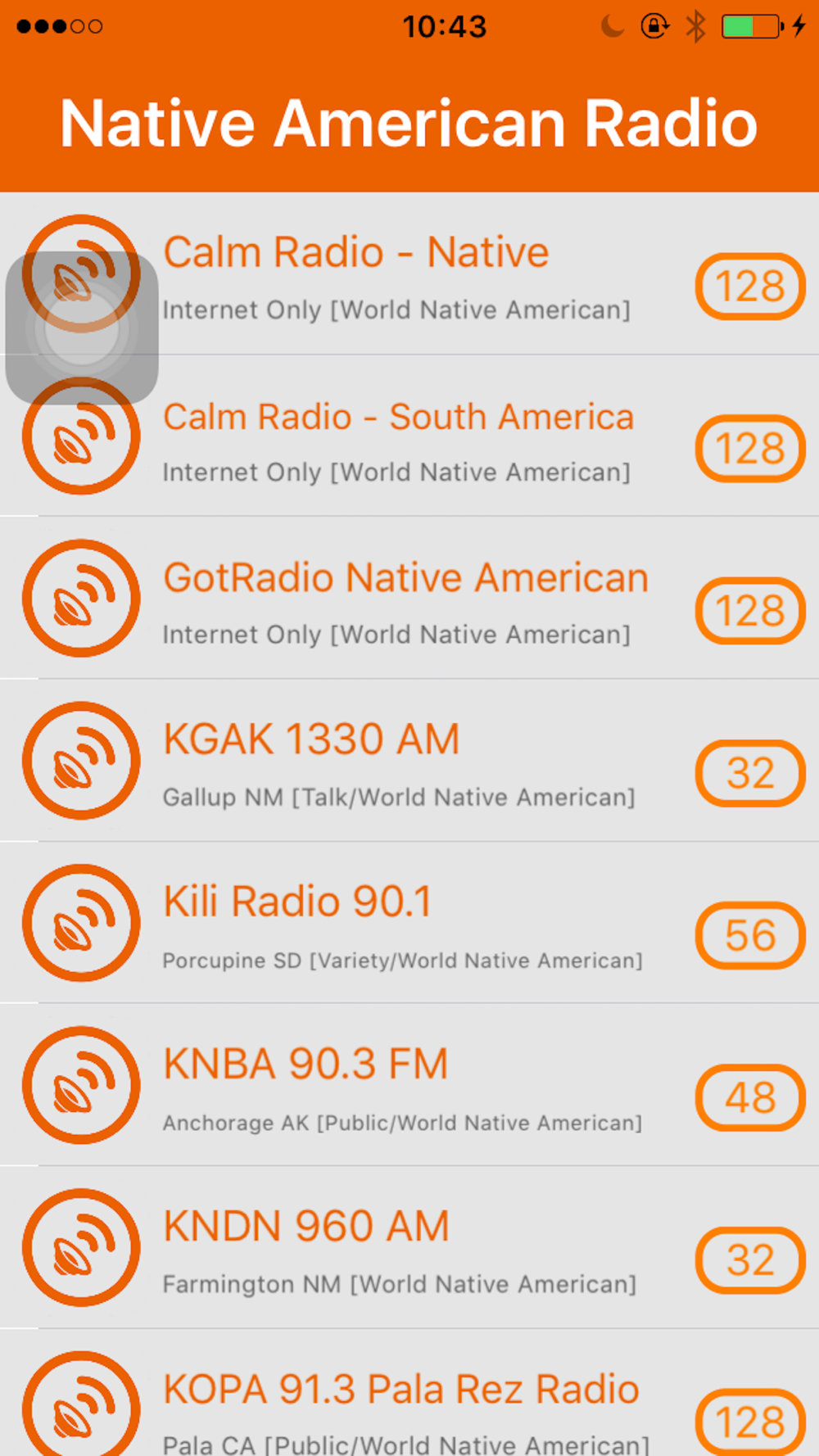Listen to KNBA 90.3 FM
The height and width of the screenshot is (1456, 819).
pyautogui.click(x=409, y=1084)
